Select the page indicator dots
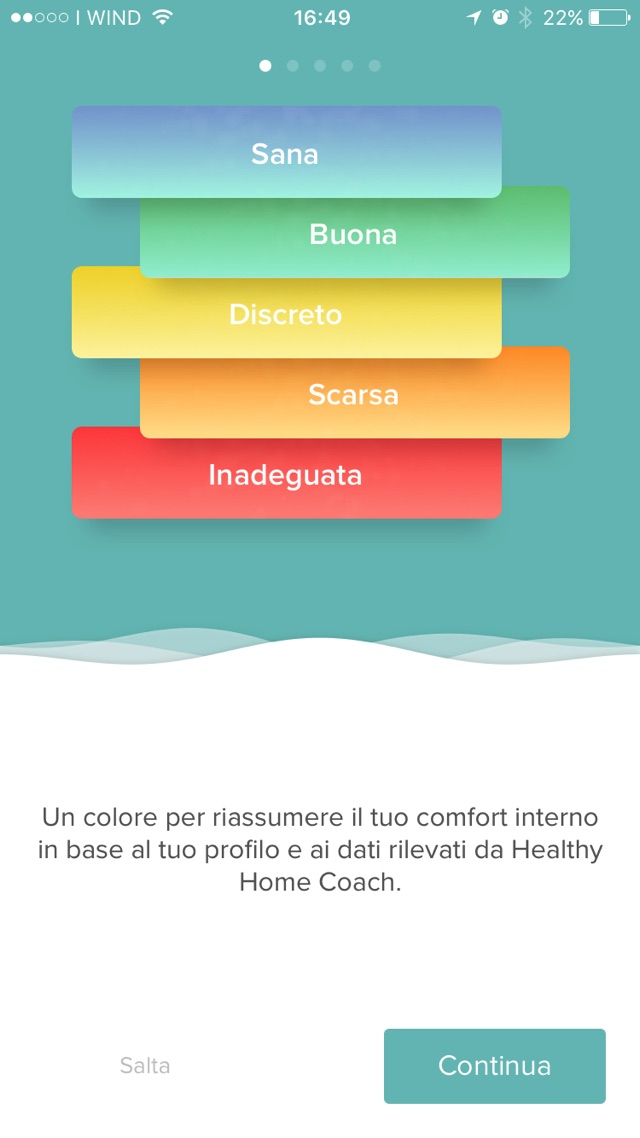Screen dimensions: 640x1138 [x=320, y=66]
